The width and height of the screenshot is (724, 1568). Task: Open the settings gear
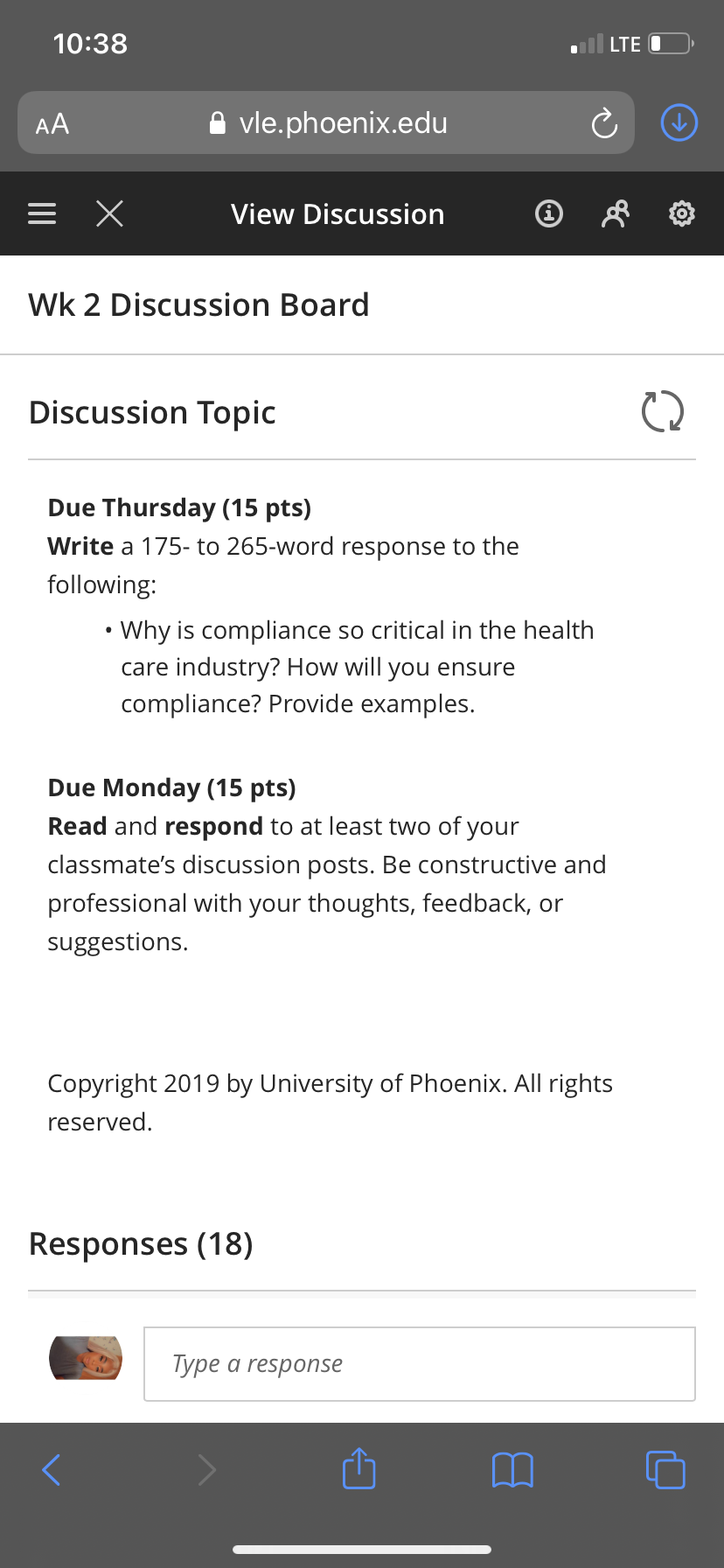681,213
